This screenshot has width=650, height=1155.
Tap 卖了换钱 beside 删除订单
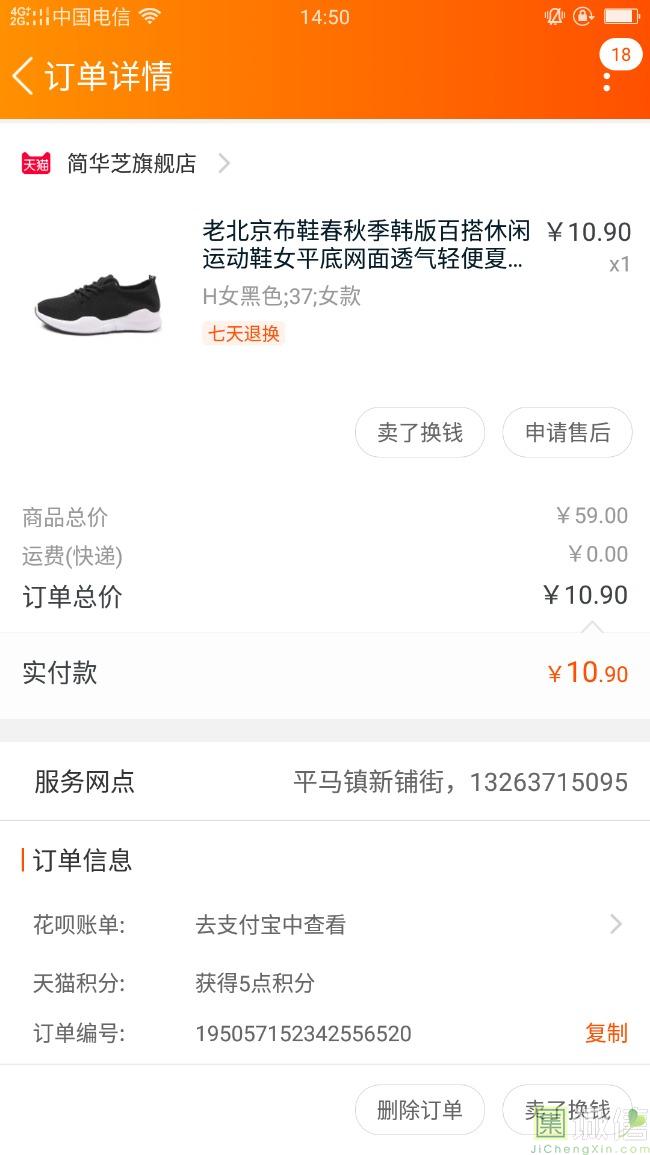pyautogui.click(x=567, y=1109)
